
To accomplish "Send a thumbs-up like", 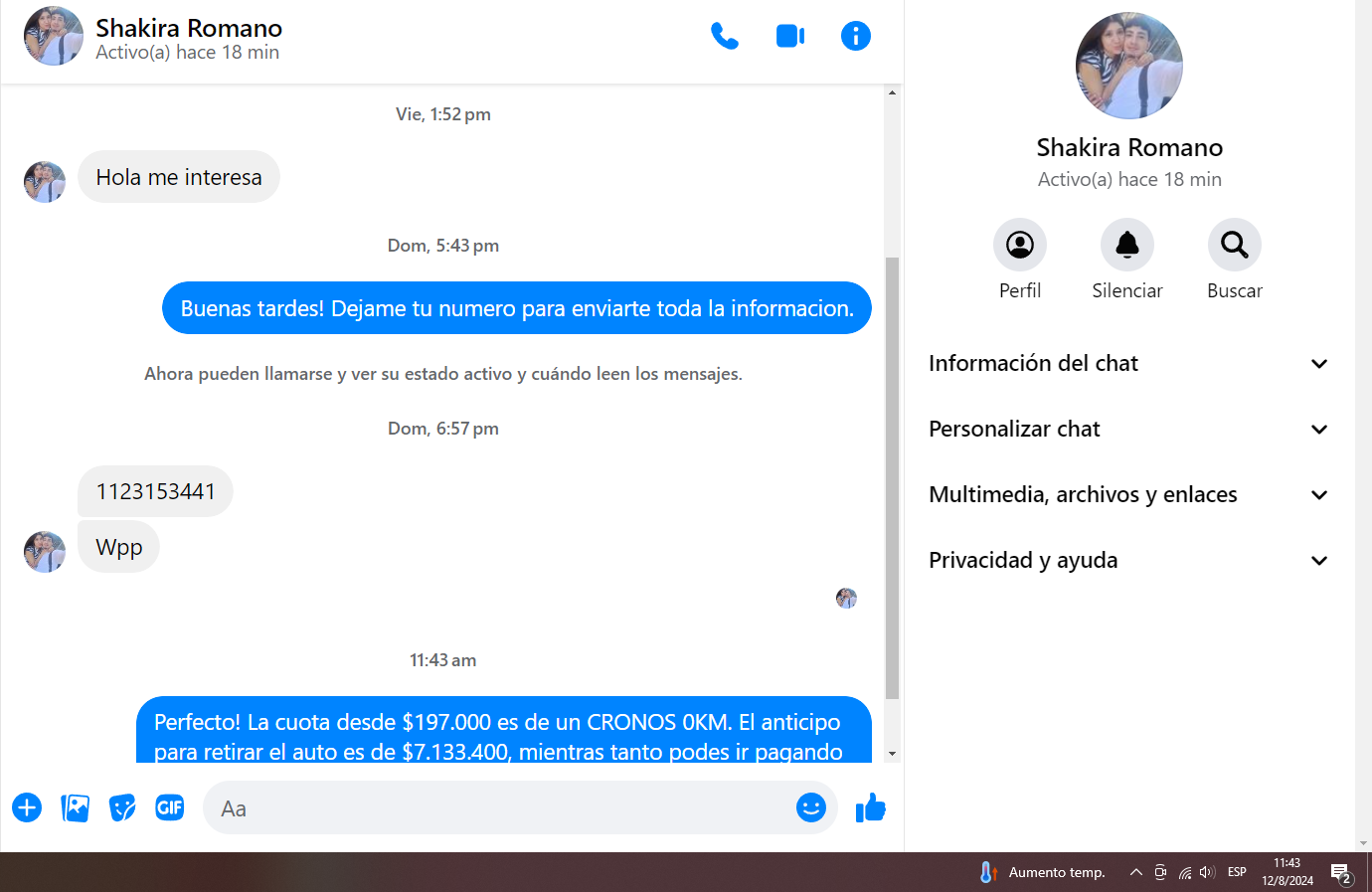I will pos(870,807).
